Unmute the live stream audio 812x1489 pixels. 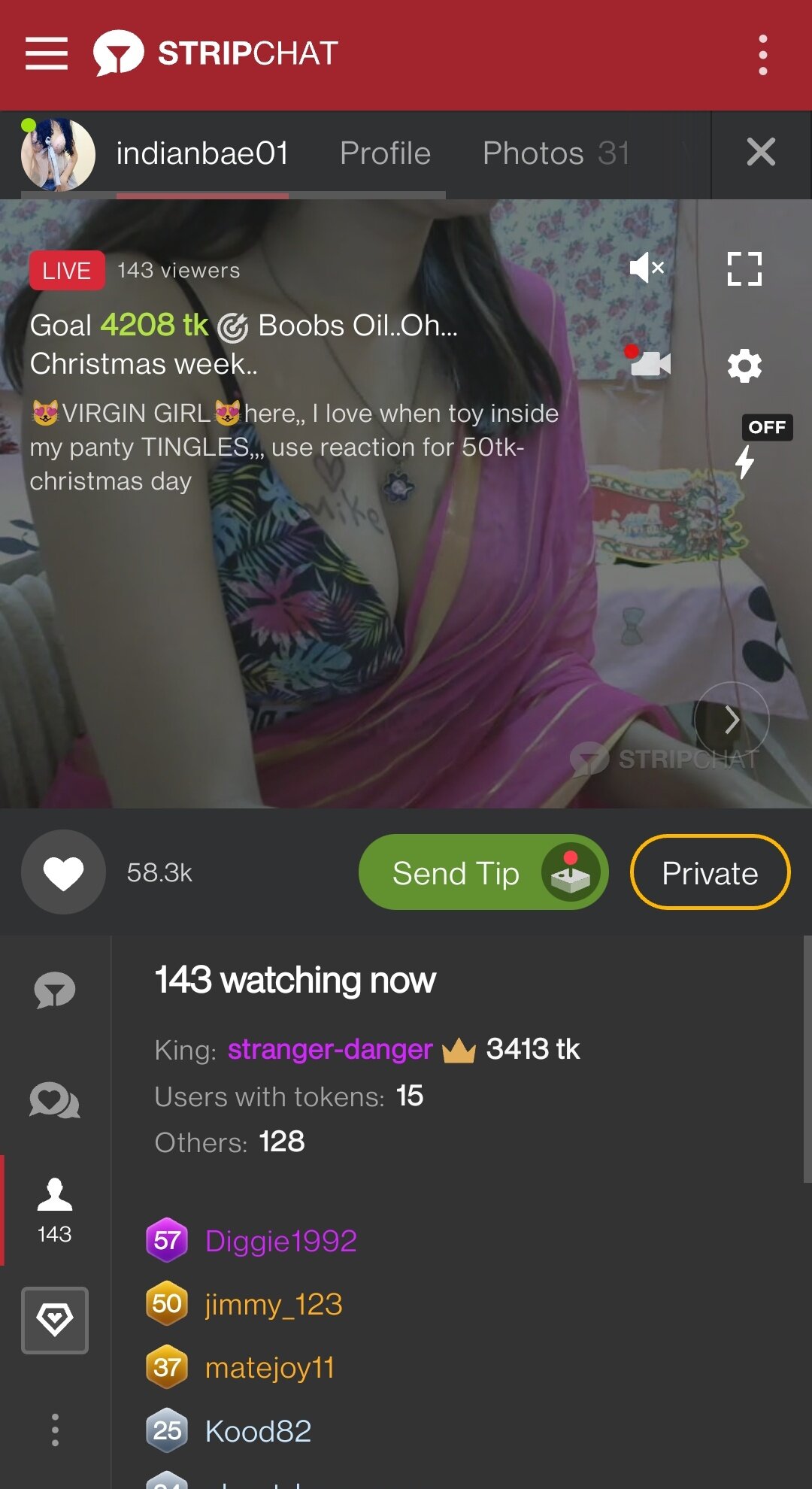(647, 268)
